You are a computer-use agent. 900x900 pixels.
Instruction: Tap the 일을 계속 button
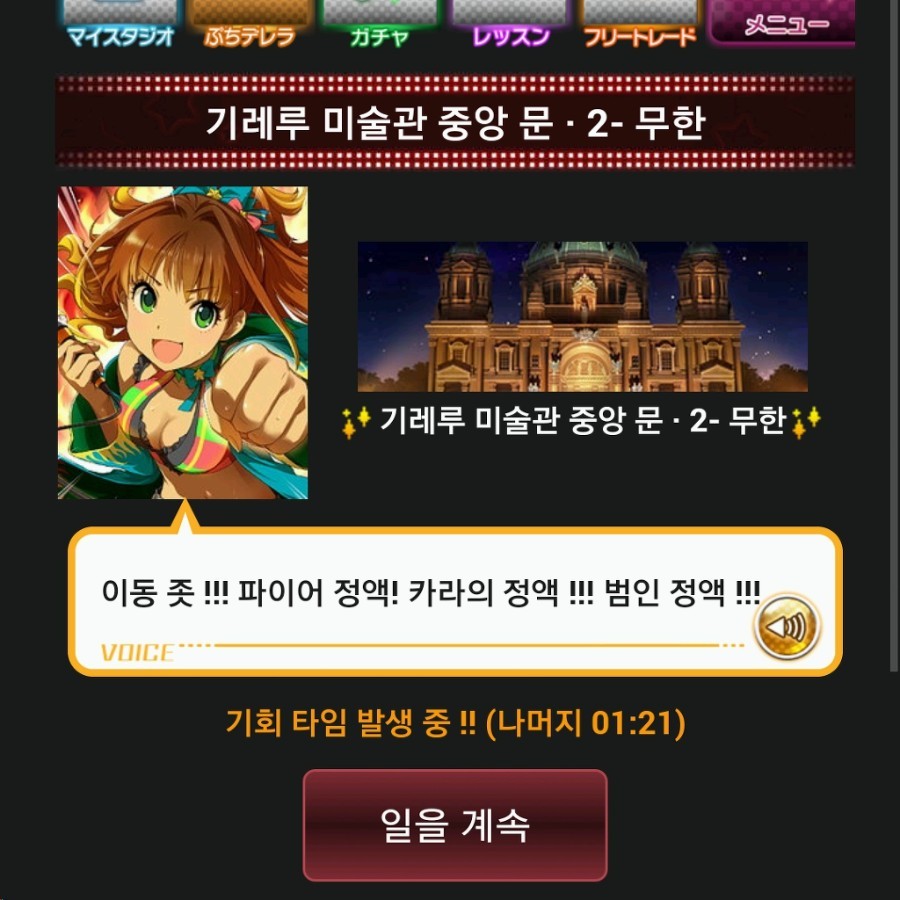455,825
